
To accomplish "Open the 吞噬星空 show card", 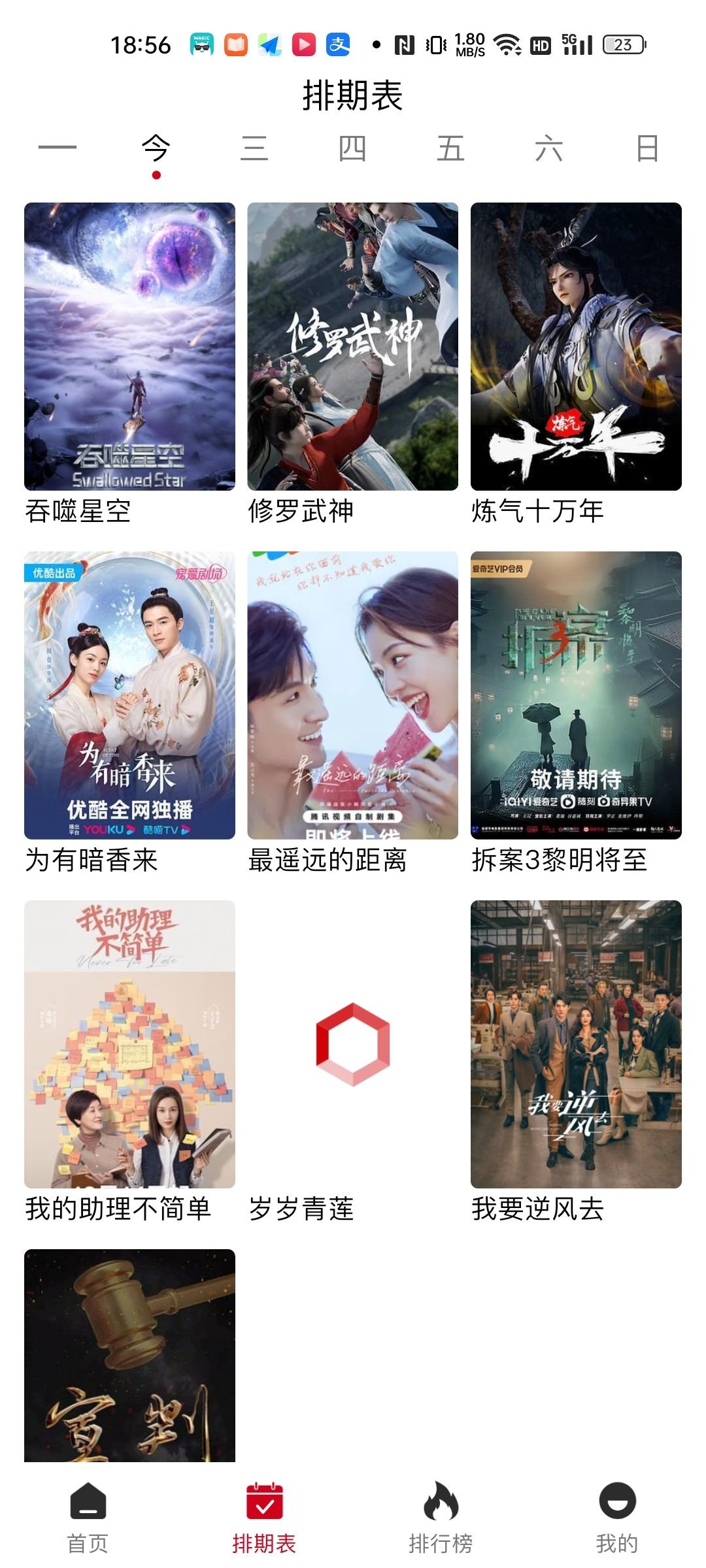I will click(129, 346).
